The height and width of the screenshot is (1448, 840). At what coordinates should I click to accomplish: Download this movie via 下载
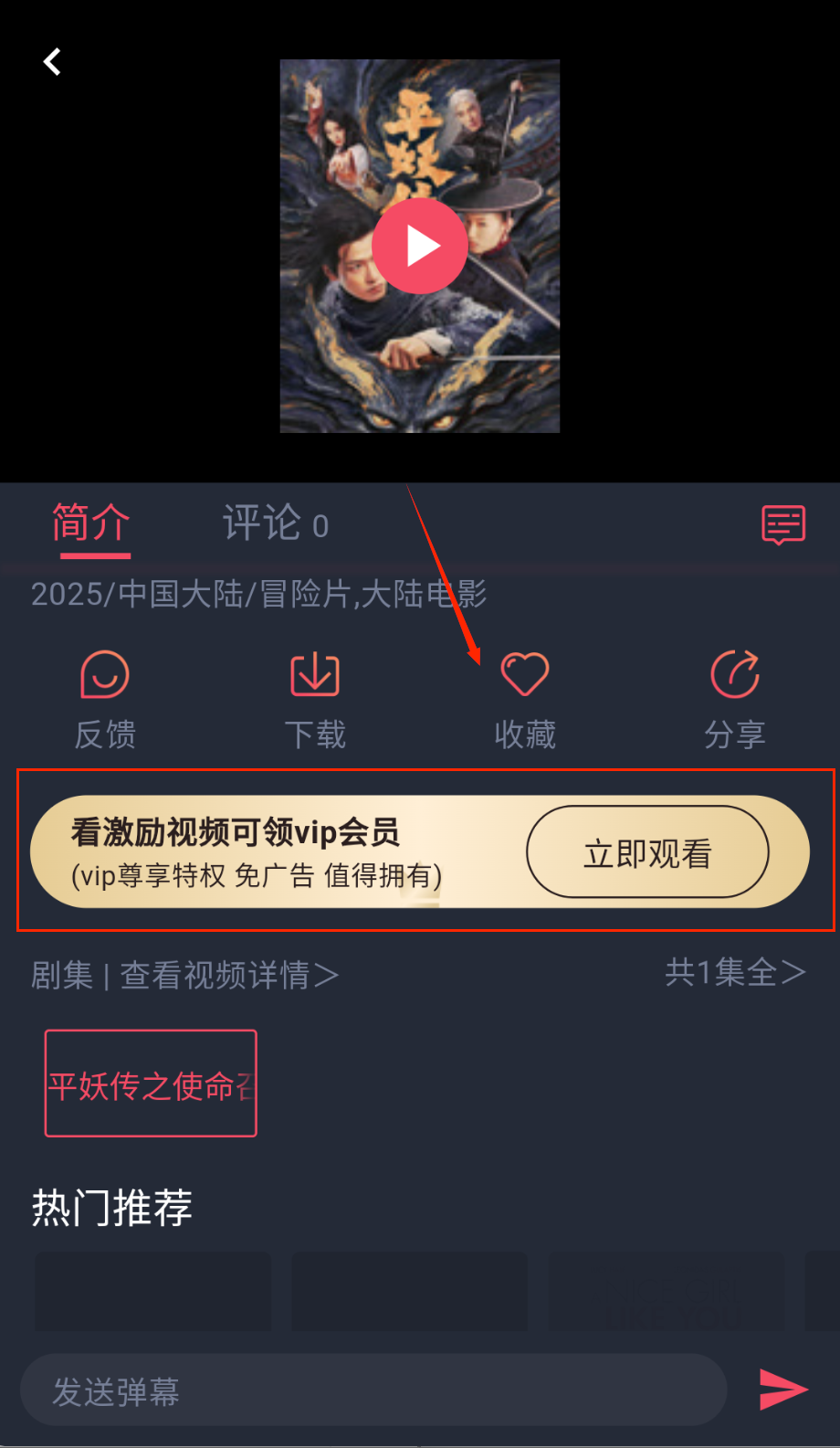point(315,699)
